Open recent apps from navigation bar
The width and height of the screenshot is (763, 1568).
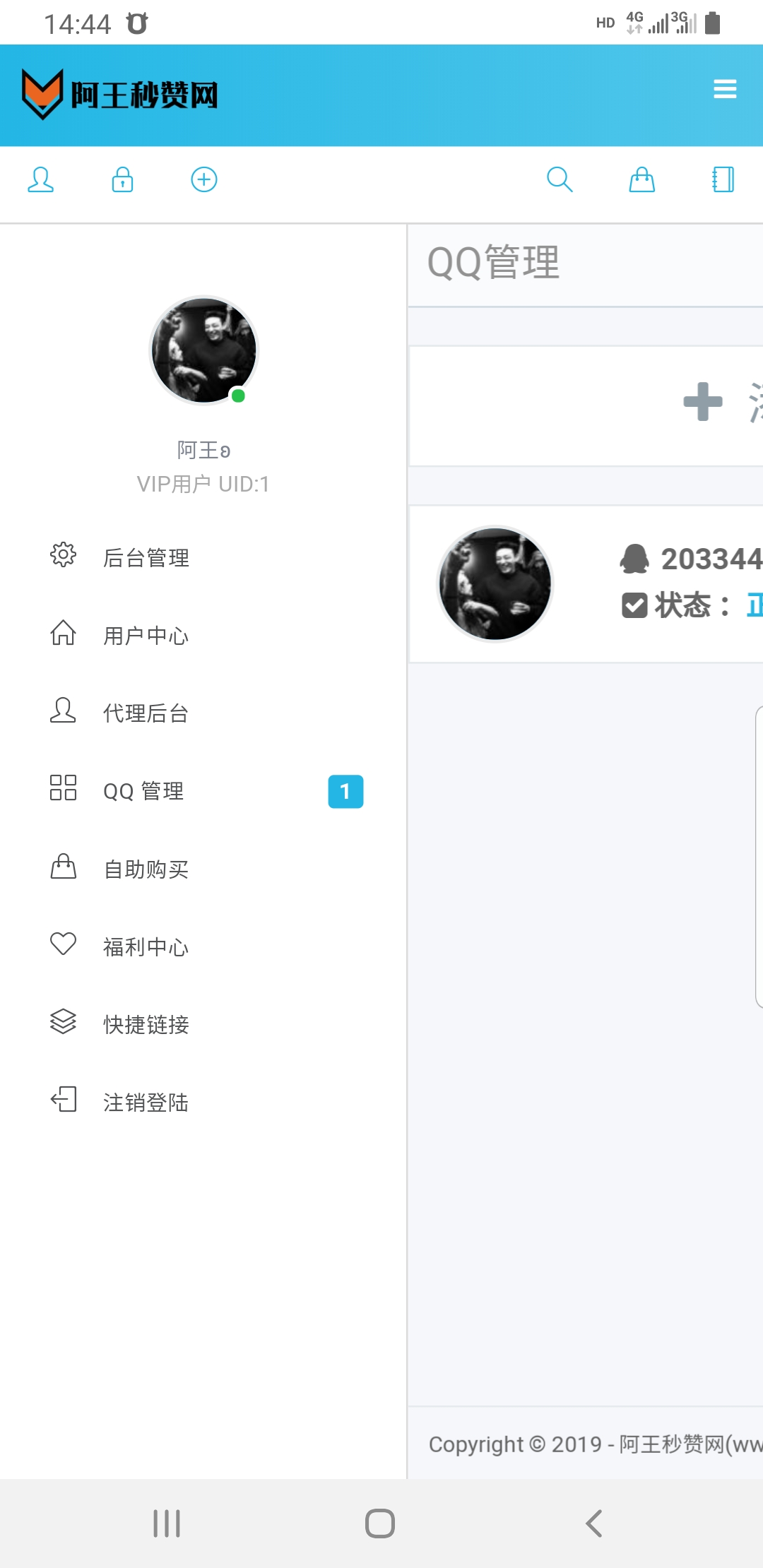point(167,1524)
